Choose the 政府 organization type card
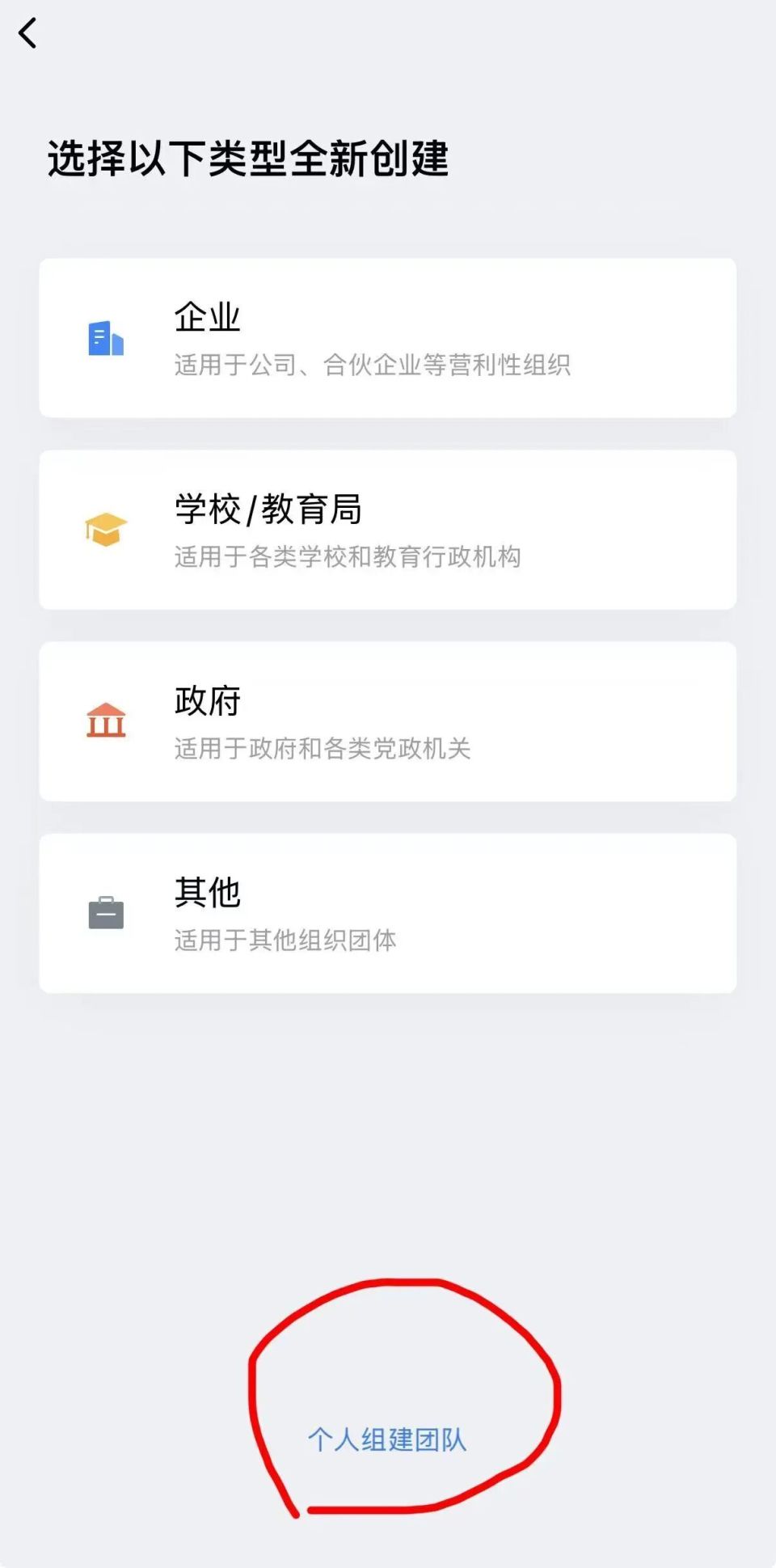 point(388,721)
